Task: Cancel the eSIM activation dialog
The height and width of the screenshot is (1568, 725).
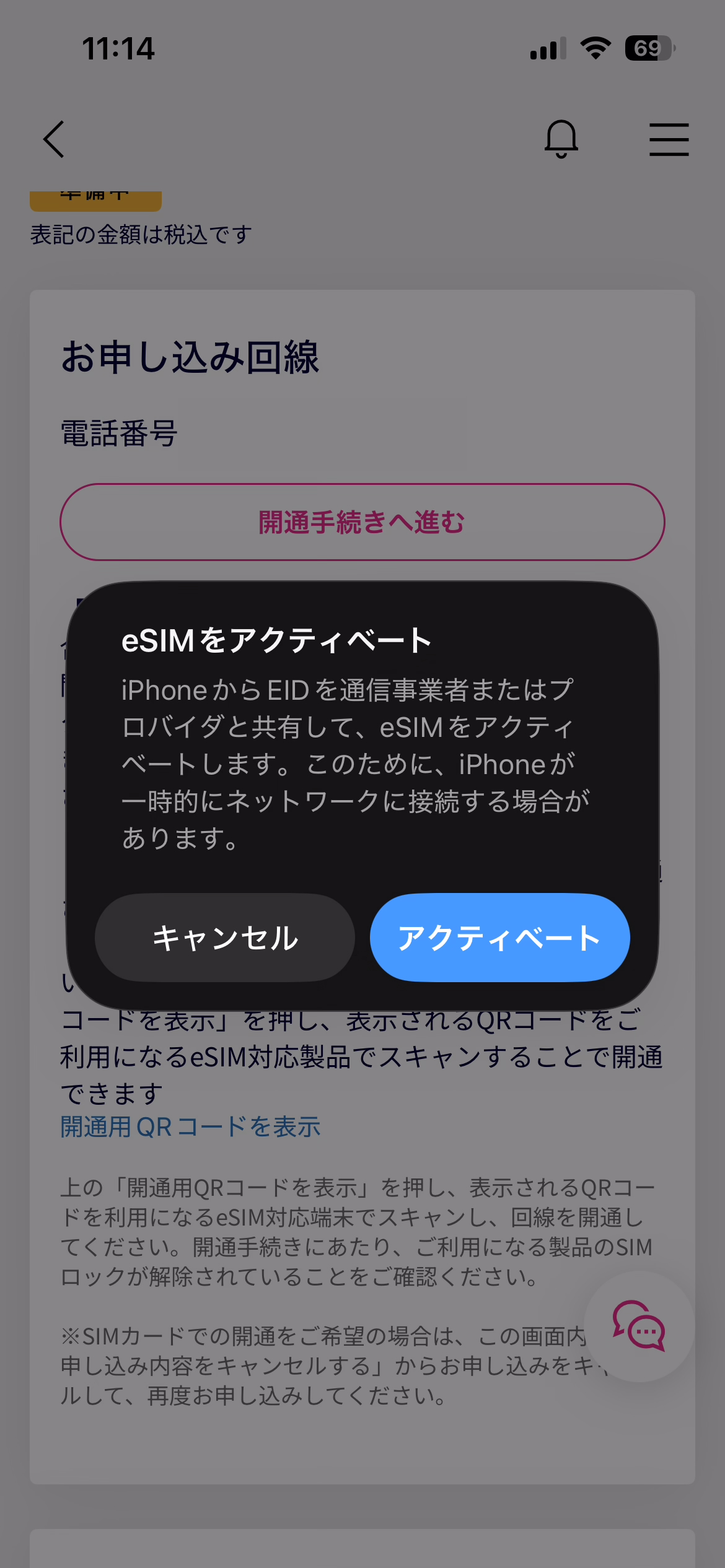Action: [225, 938]
